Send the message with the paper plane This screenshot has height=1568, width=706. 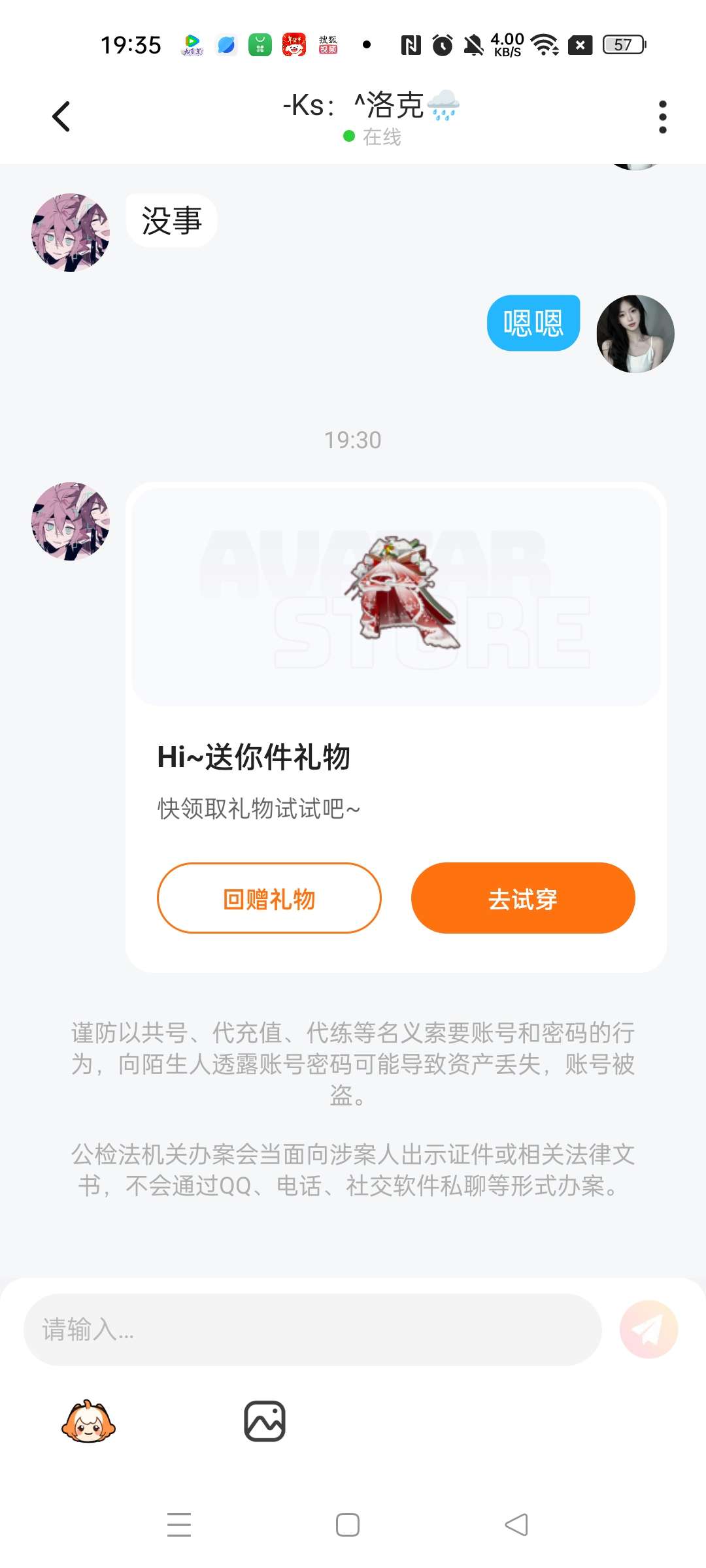tap(648, 1330)
